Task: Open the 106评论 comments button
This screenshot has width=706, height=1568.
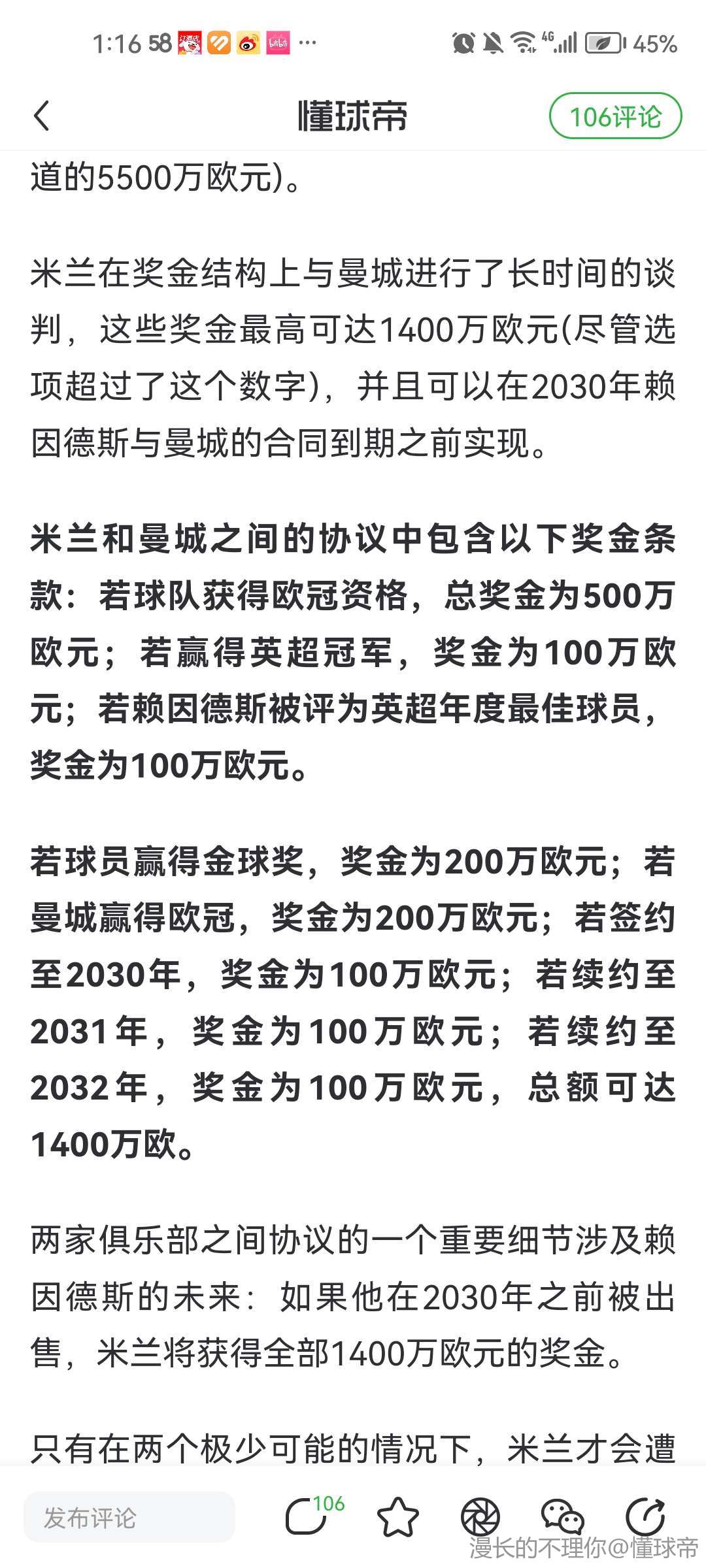Action: click(x=615, y=117)
